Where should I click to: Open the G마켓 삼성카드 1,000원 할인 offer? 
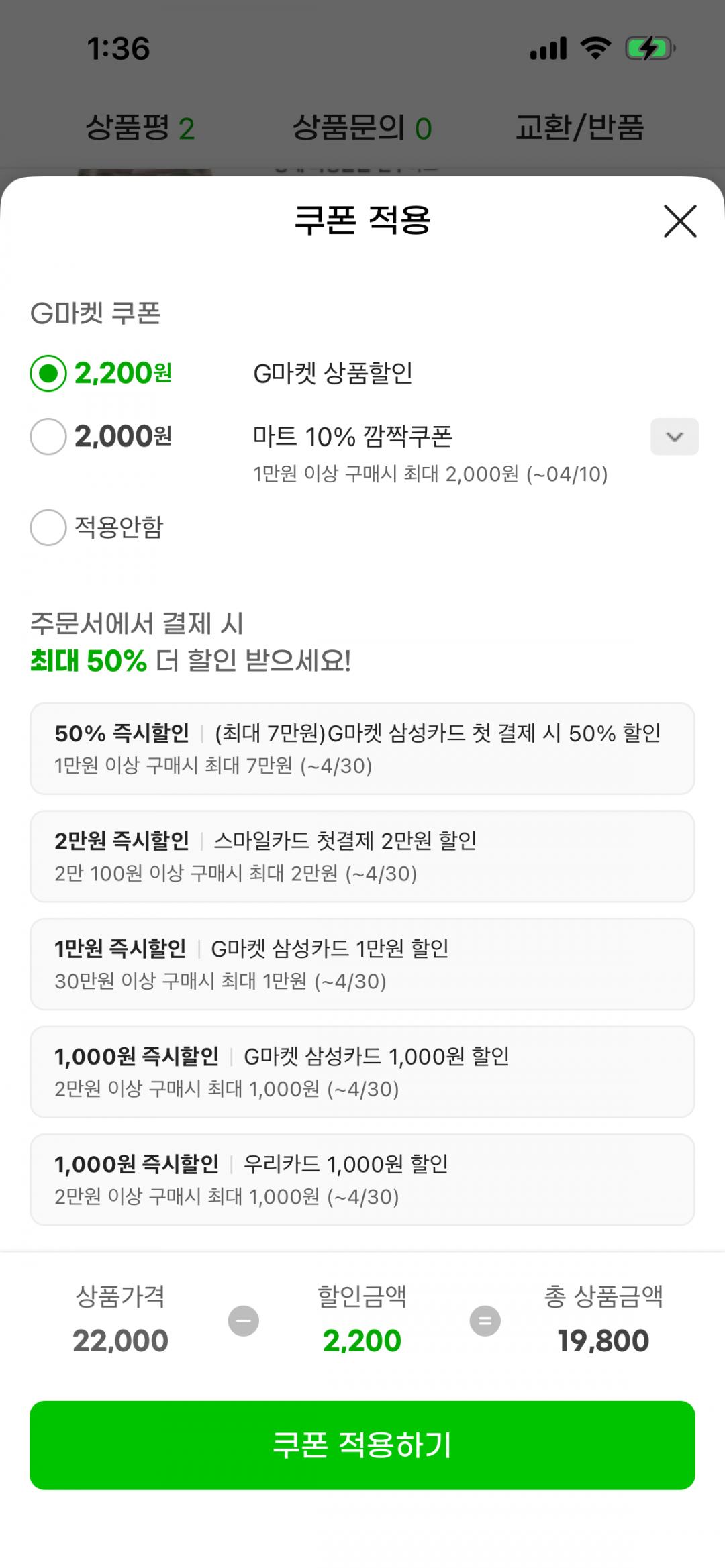click(x=362, y=1072)
